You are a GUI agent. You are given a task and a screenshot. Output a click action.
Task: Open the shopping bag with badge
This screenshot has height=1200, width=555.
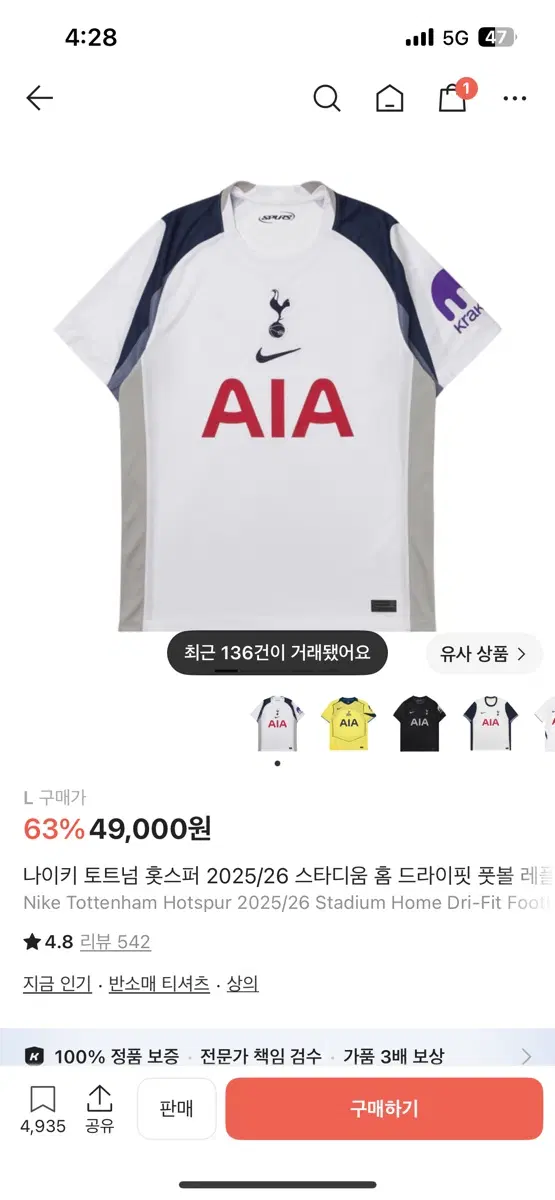click(455, 96)
